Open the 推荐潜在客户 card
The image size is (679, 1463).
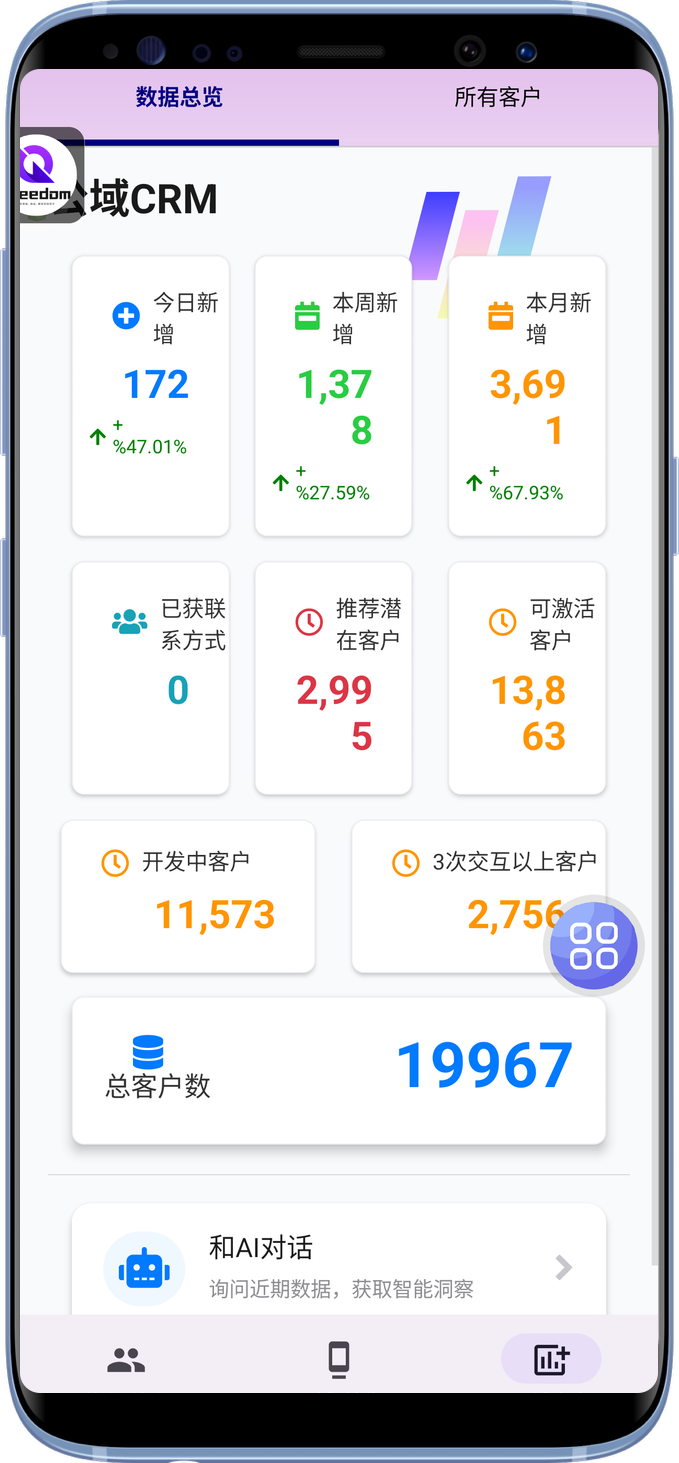point(333,678)
